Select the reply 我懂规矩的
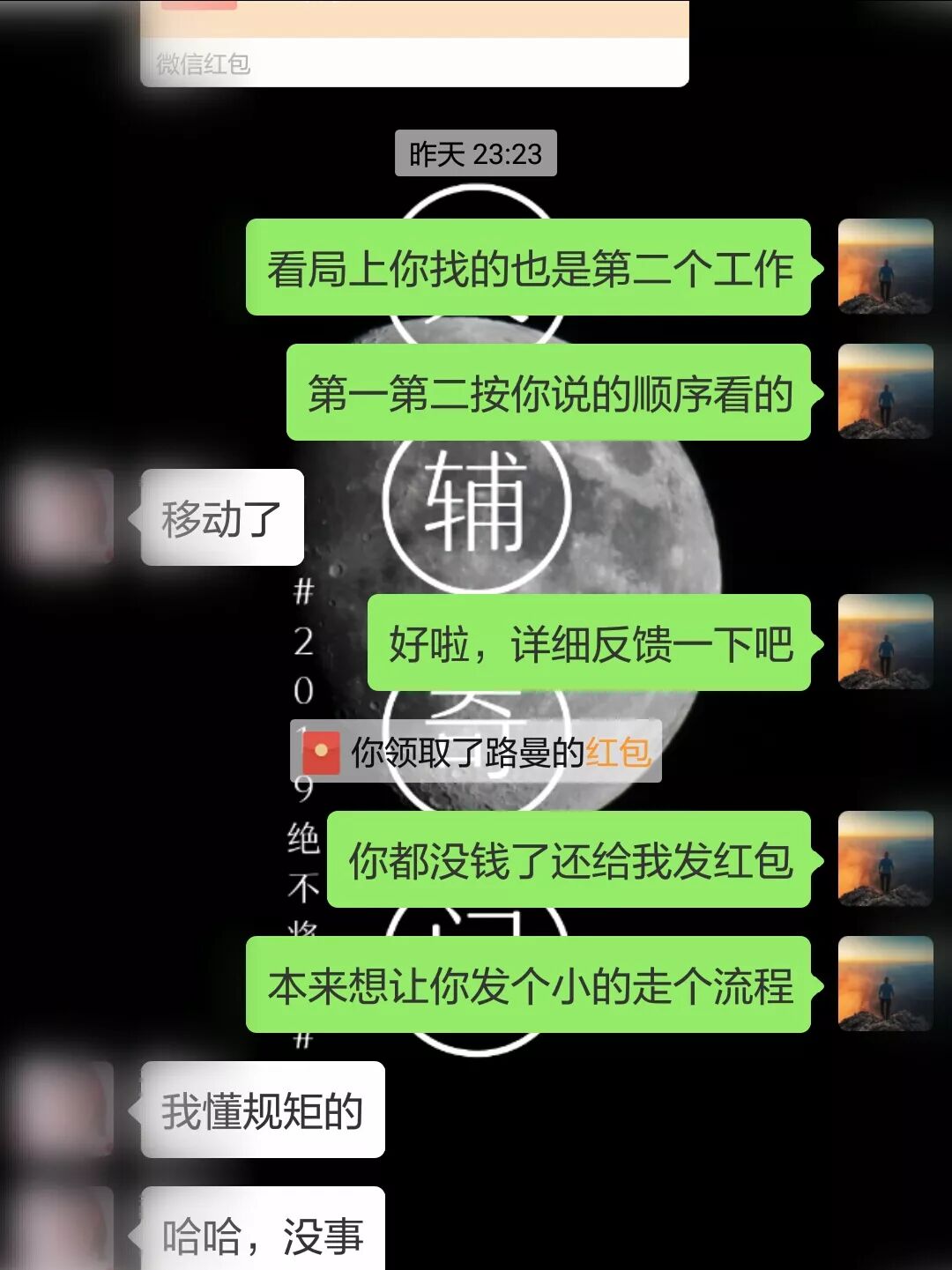This screenshot has width=952, height=1270. point(262,1109)
